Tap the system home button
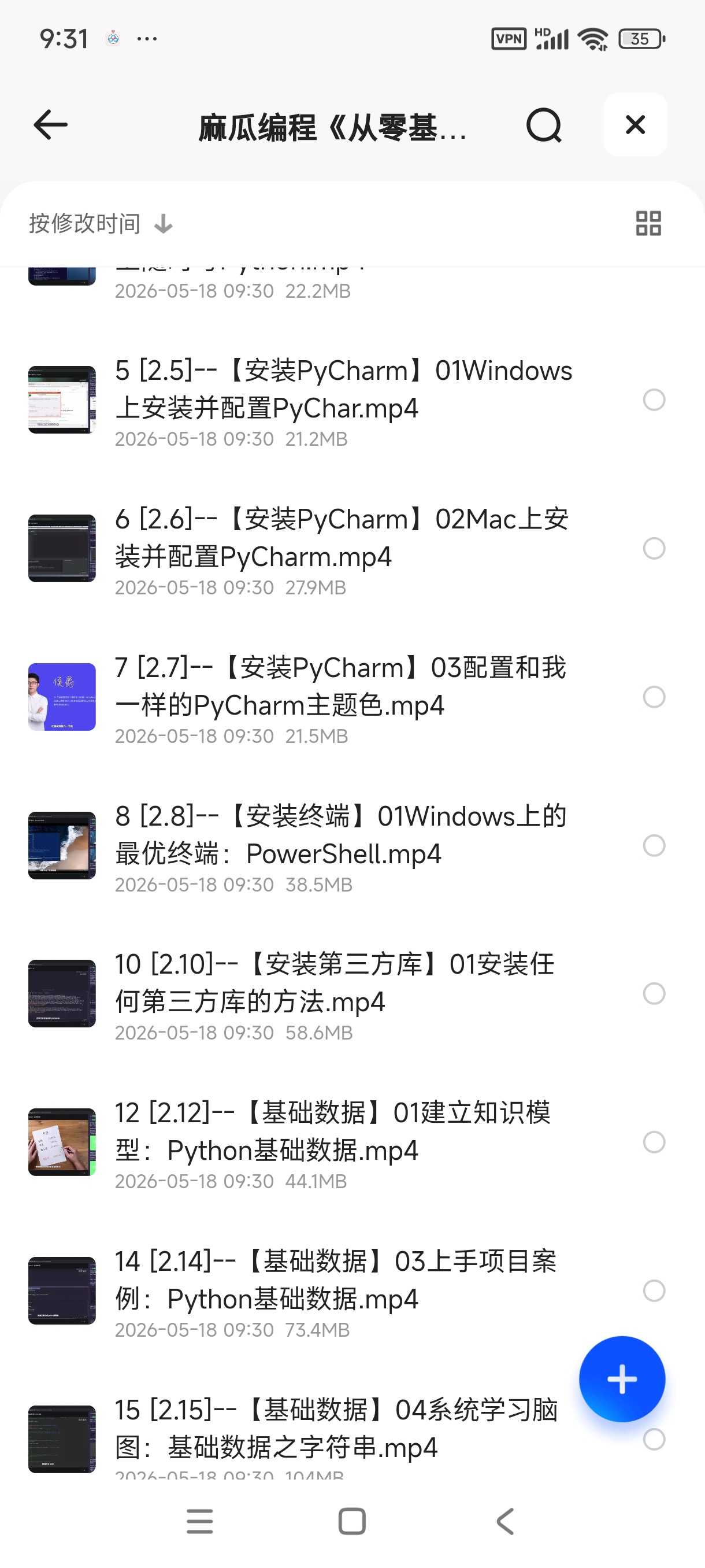 351,1521
